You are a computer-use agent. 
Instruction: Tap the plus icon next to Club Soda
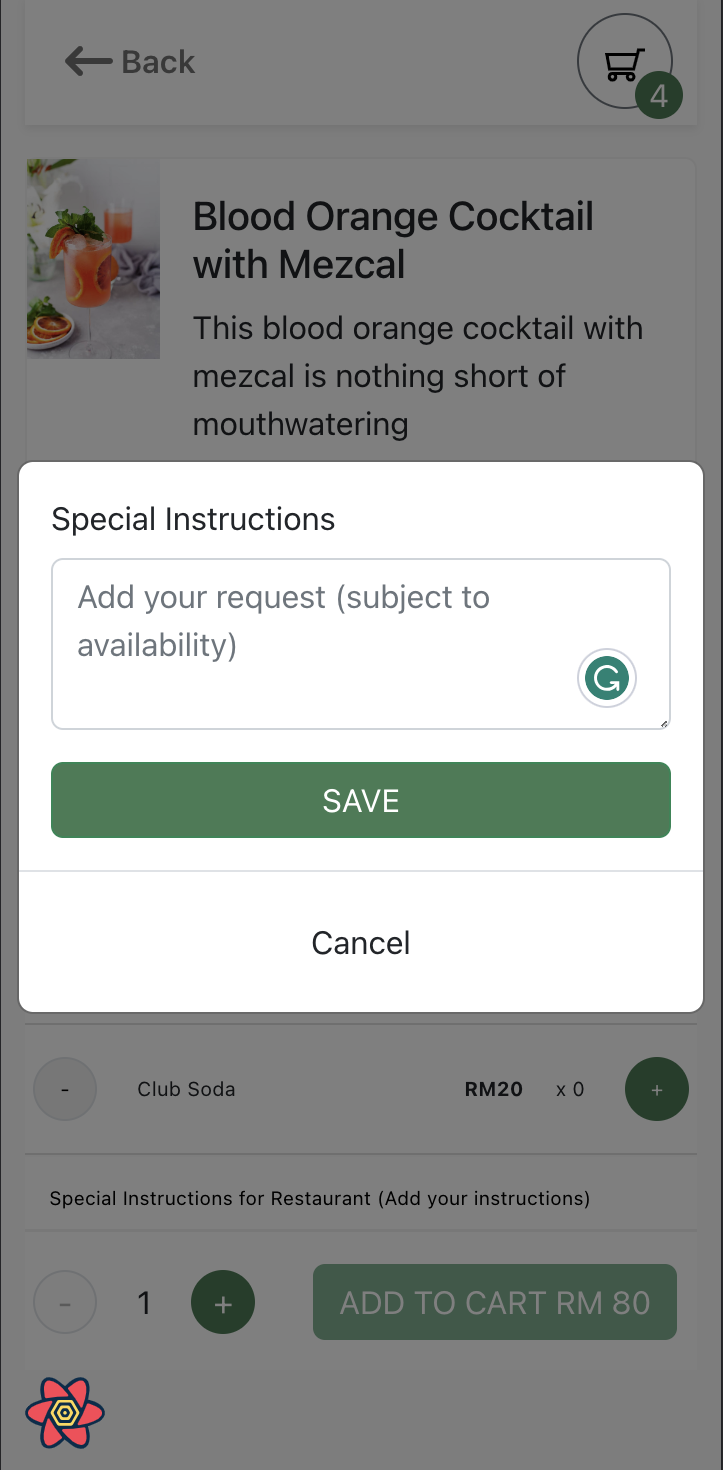[656, 1089]
